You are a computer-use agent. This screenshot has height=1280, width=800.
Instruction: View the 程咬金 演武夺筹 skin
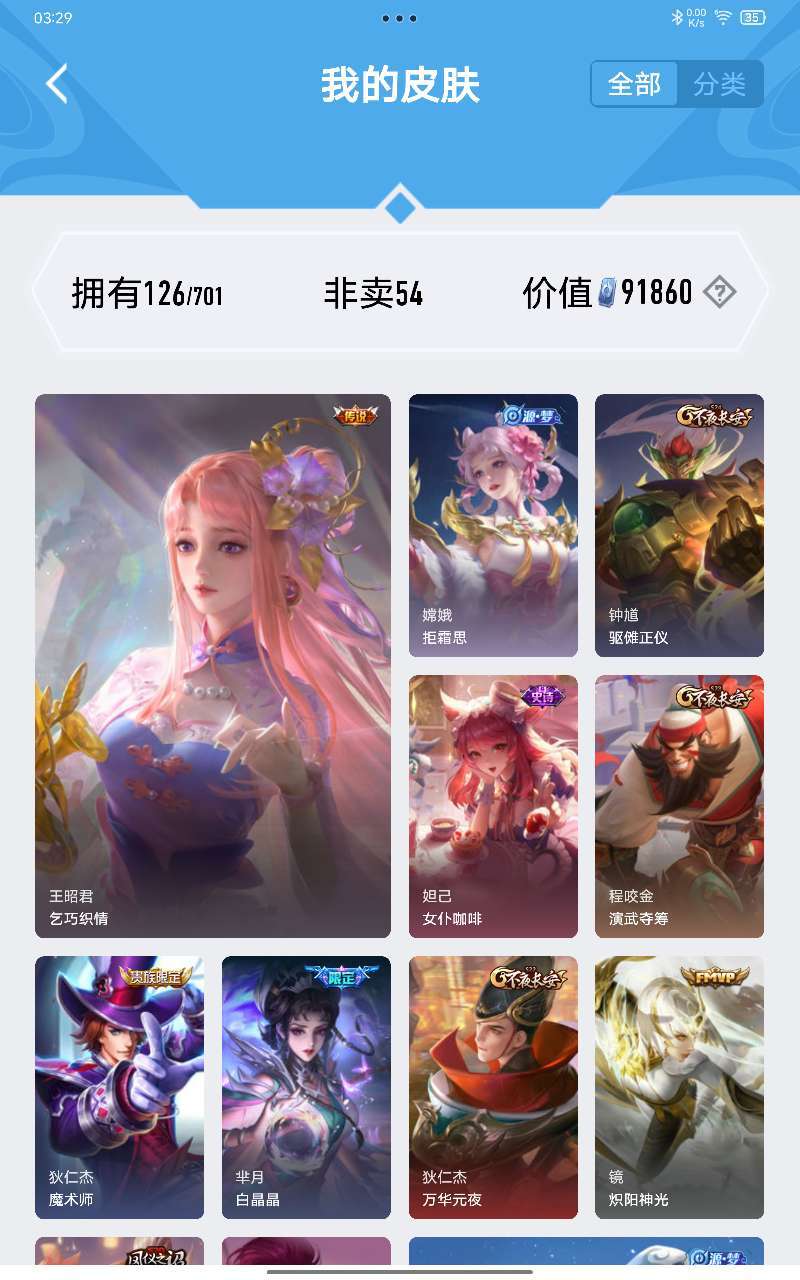(679, 806)
